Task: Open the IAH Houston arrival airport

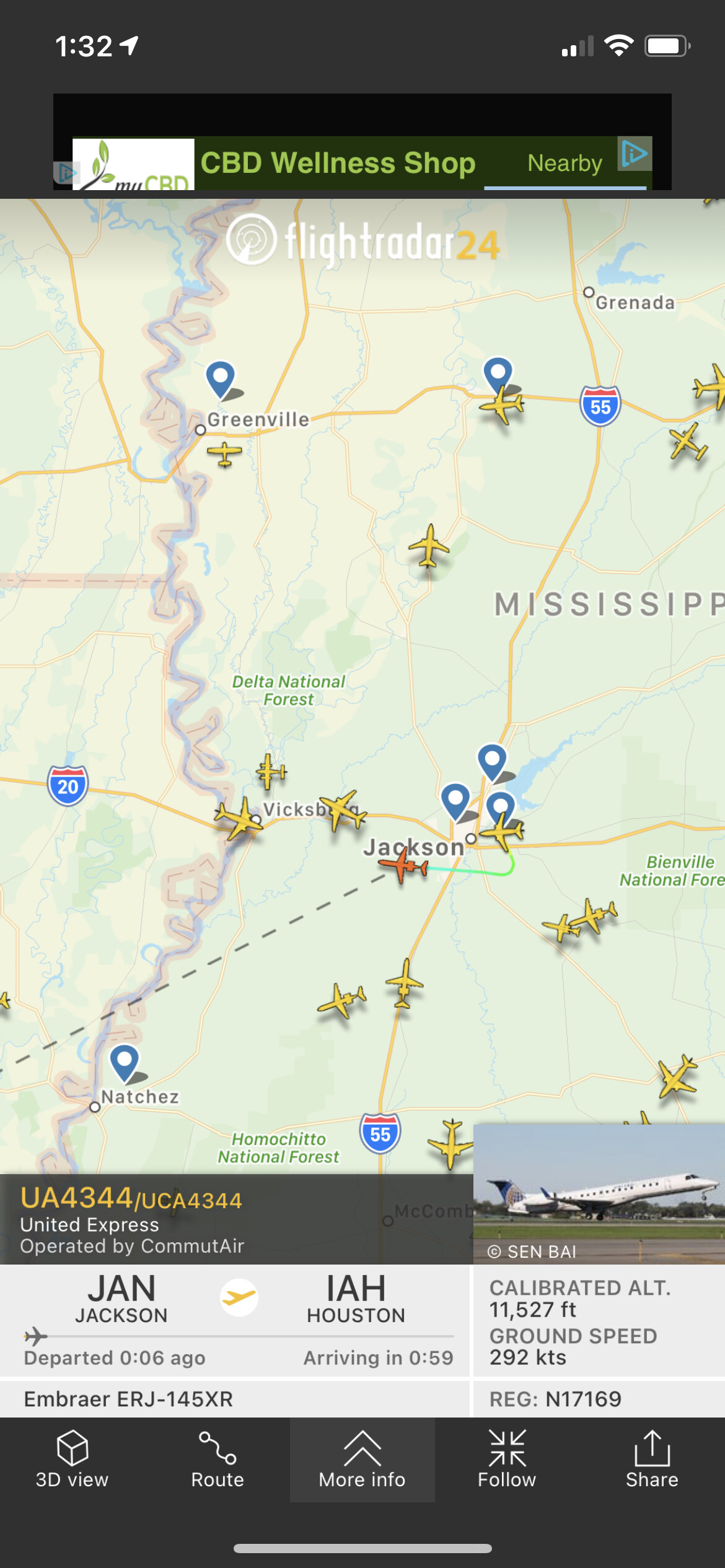Action: click(x=356, y=1299)
